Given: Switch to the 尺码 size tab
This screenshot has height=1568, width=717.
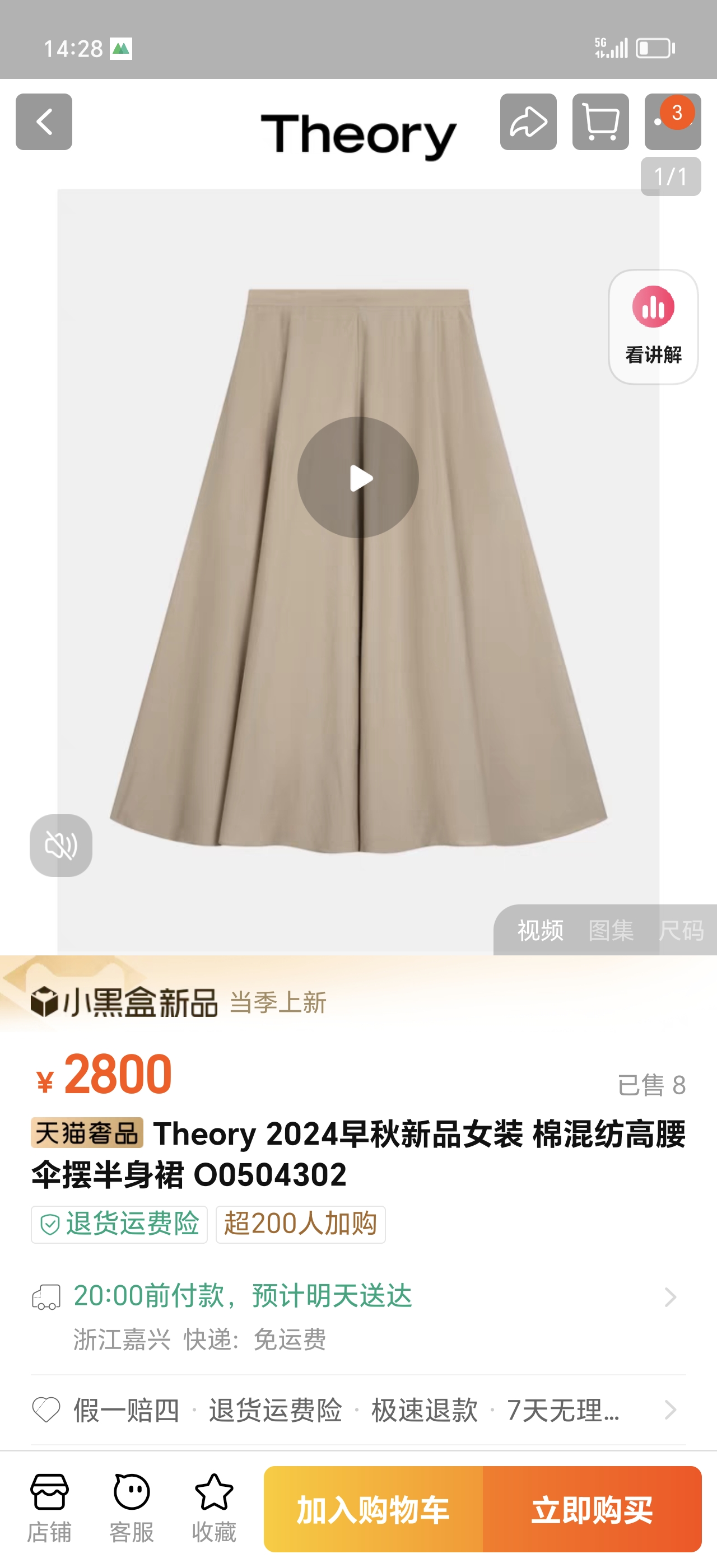Looking at the screenshot, I should [681, 930].
